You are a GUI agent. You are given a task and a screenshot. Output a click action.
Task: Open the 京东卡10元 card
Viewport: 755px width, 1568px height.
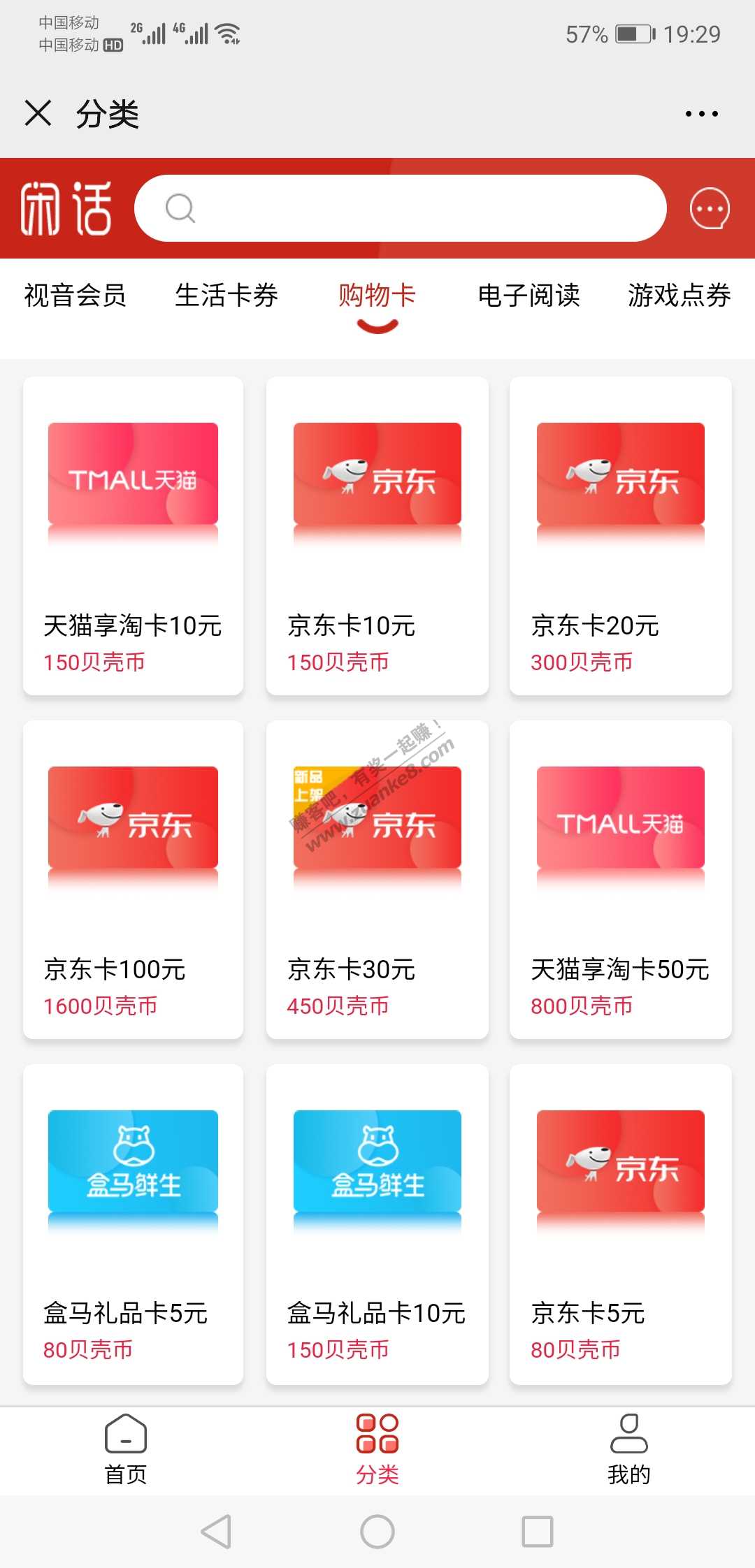pos(377,536)
